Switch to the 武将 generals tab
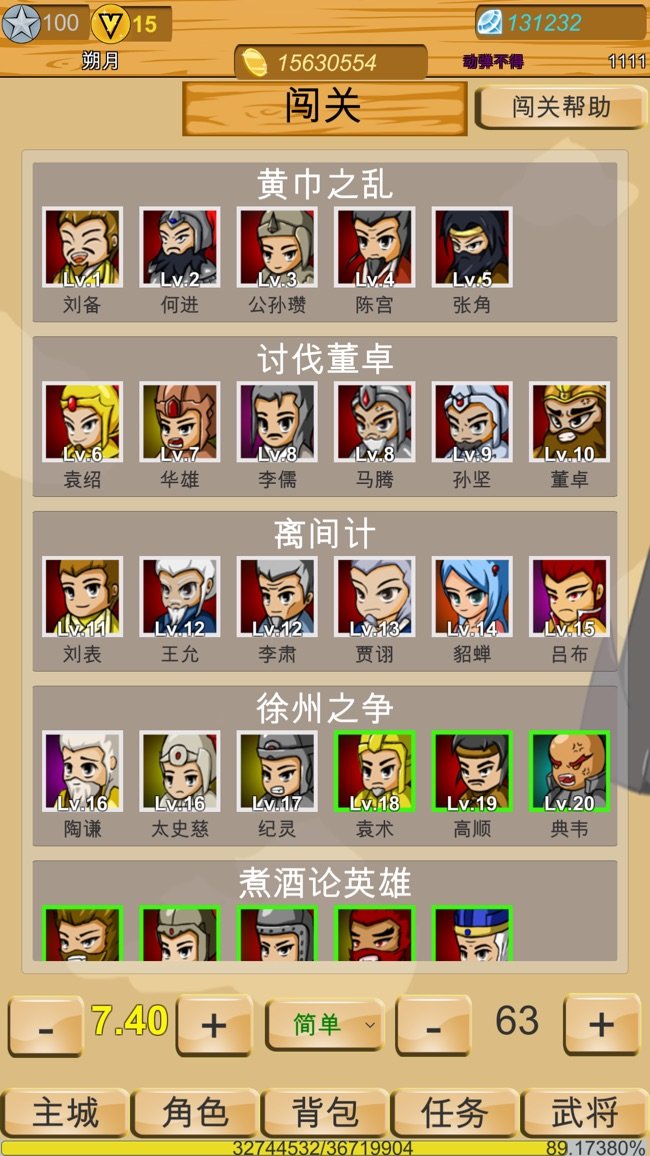 (584, 1112)
